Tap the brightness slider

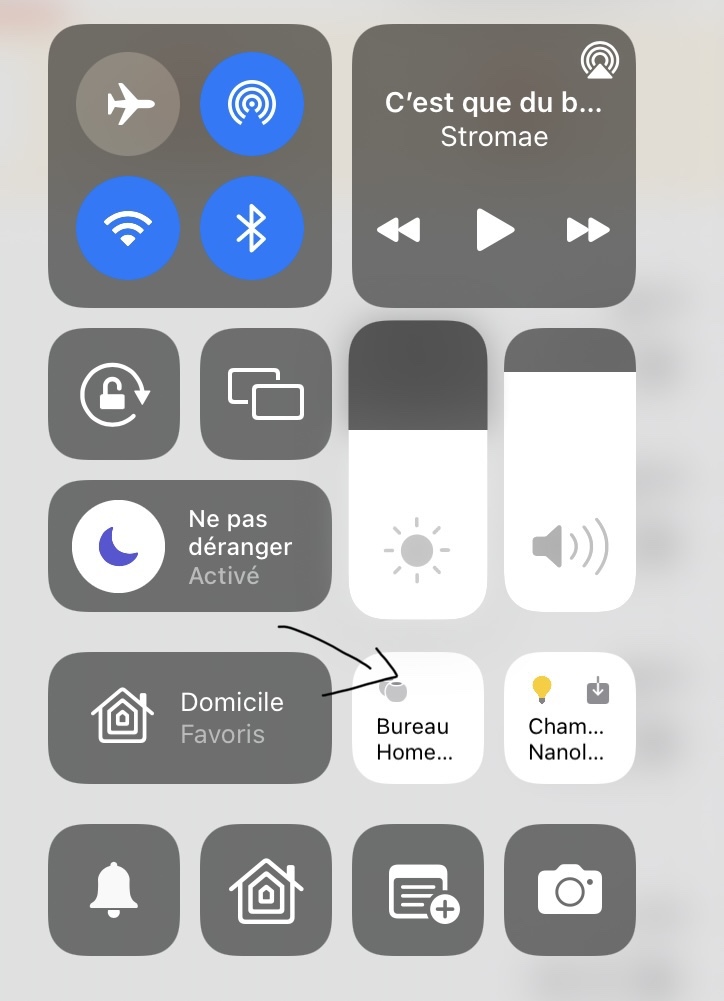pos(417,470)
